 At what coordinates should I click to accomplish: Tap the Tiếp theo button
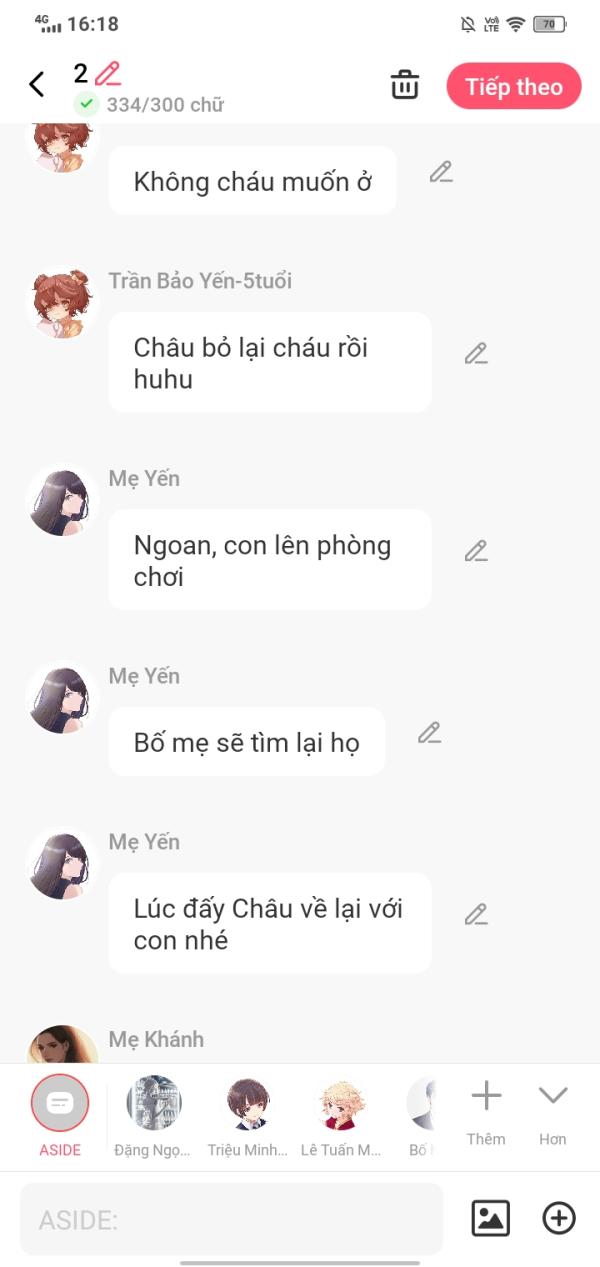coord(513,86)
